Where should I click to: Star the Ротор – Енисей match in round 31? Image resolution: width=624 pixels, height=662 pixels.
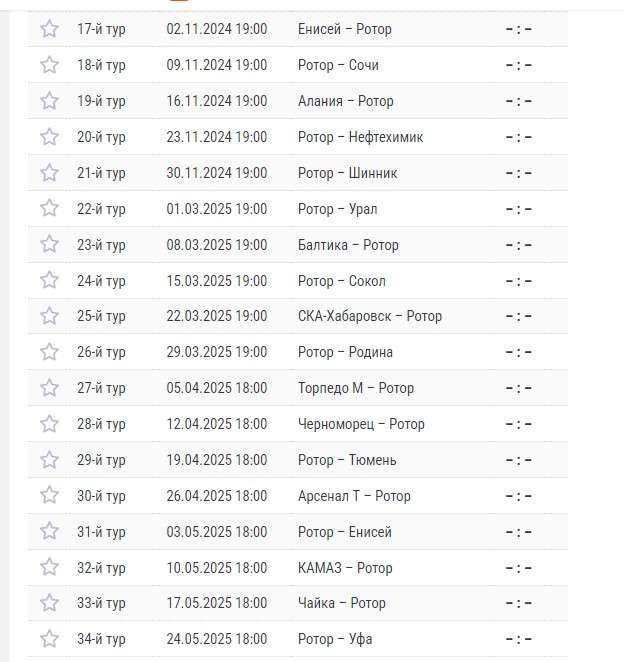coord(49,532)
